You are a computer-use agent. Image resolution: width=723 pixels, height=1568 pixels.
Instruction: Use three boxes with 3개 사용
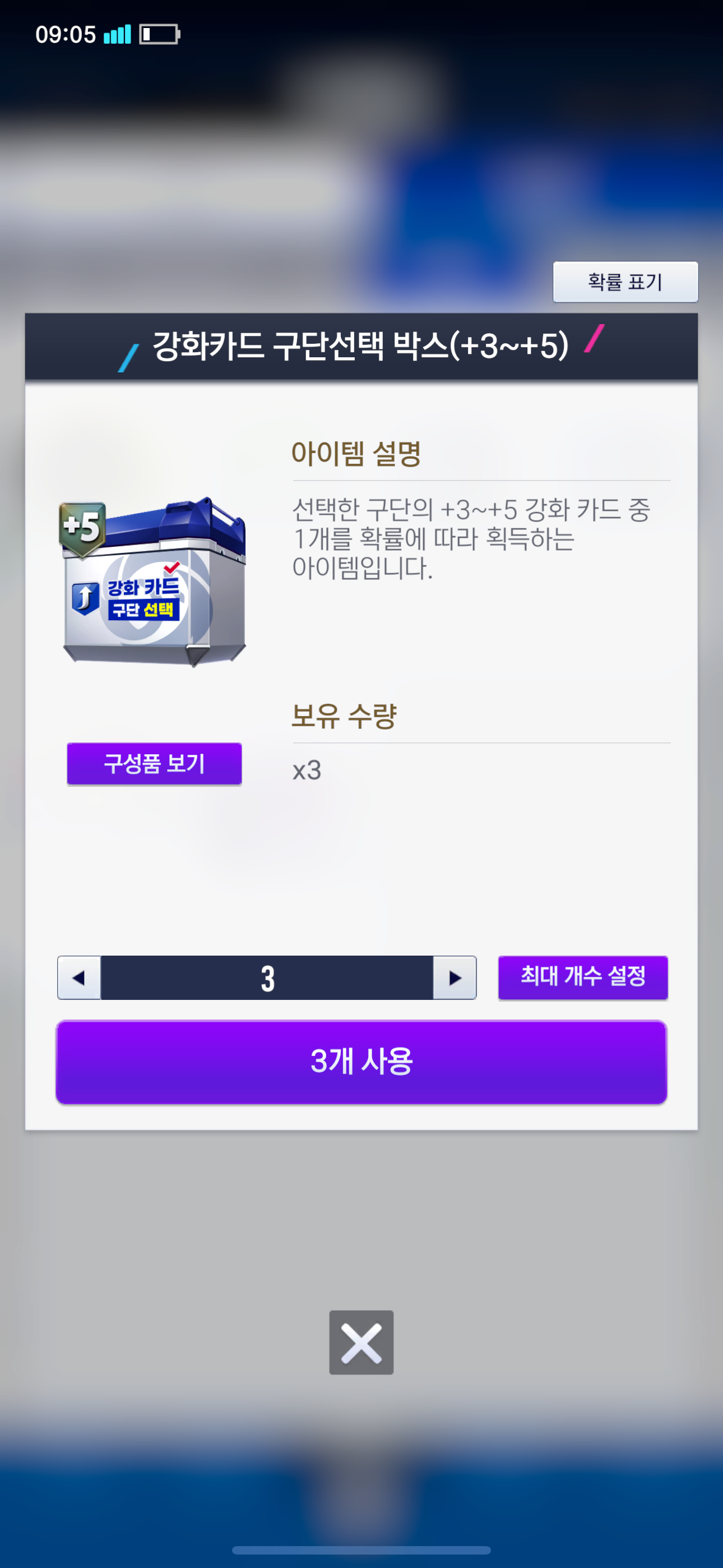coord(361,1062)
